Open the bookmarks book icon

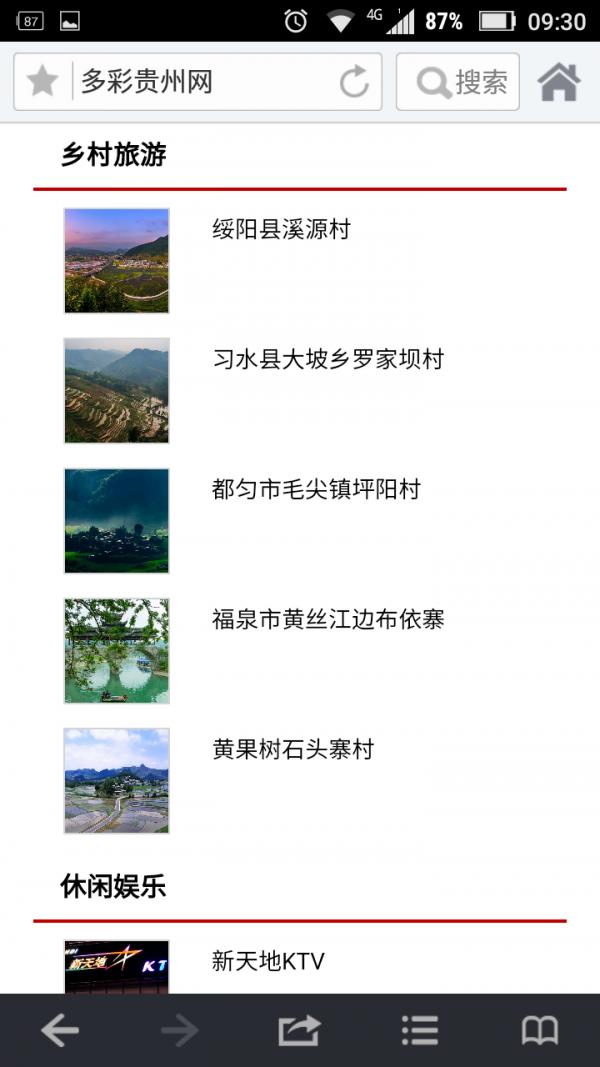pyautogui.click(x=540, y=1030)
